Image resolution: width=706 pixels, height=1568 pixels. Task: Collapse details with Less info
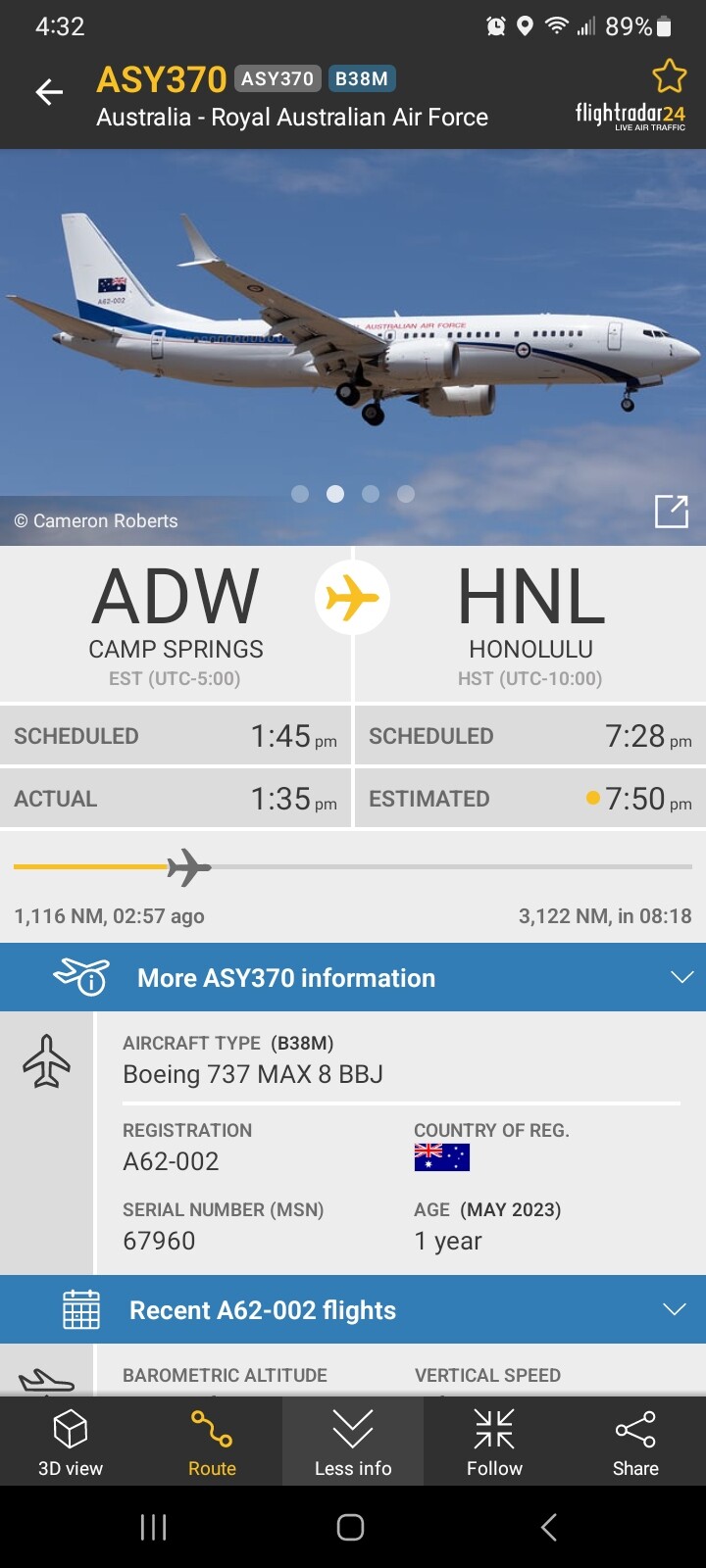coord(353,1441)
